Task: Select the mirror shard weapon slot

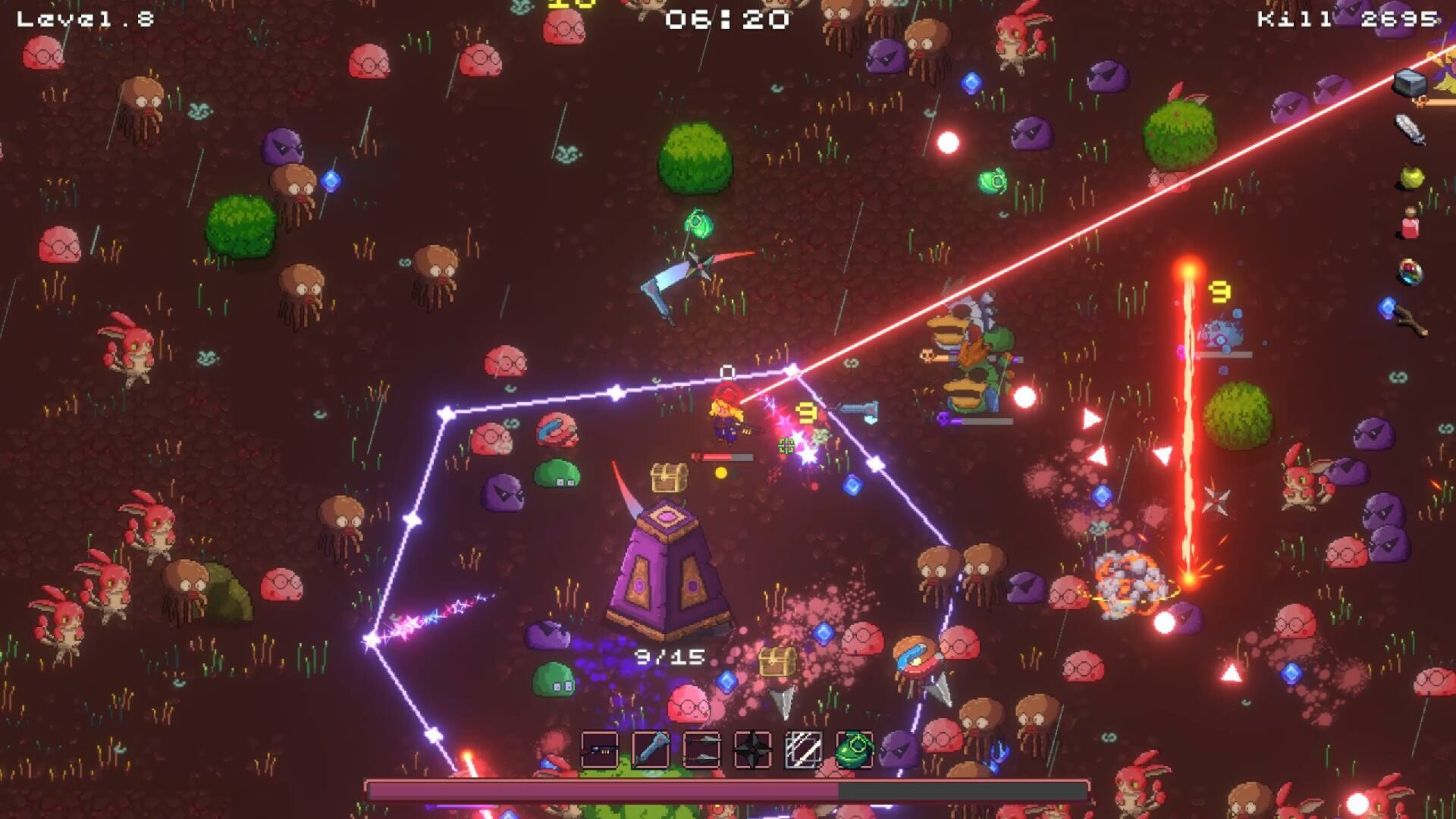Action: (803, 749)
